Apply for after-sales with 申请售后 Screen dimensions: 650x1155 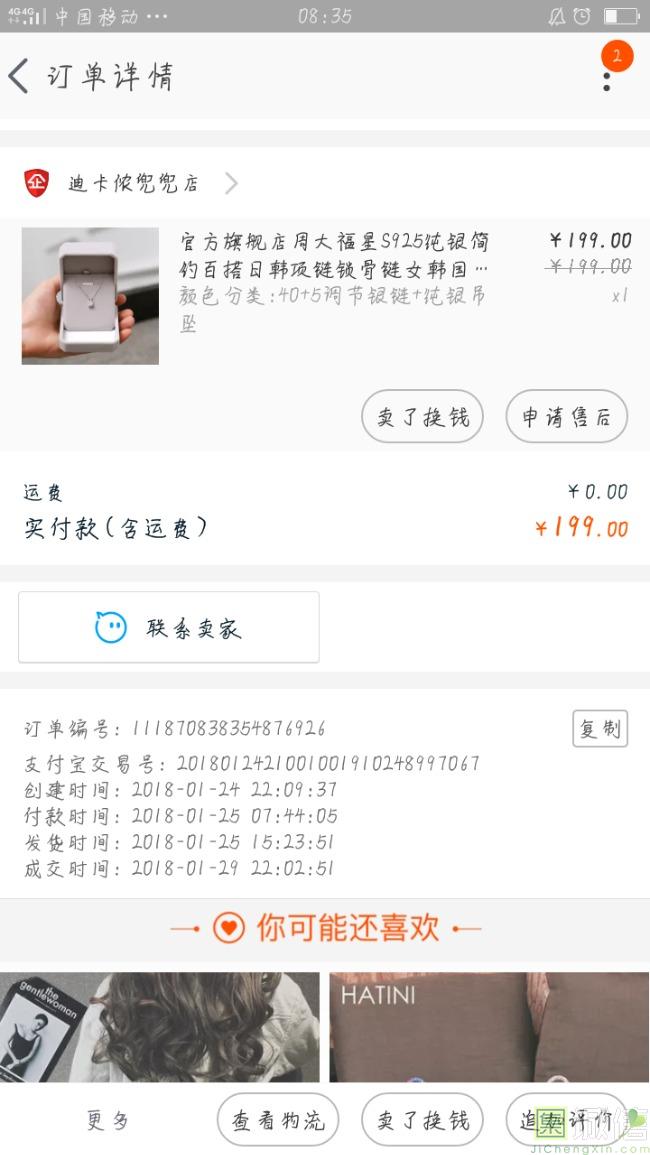click(566, 416)
